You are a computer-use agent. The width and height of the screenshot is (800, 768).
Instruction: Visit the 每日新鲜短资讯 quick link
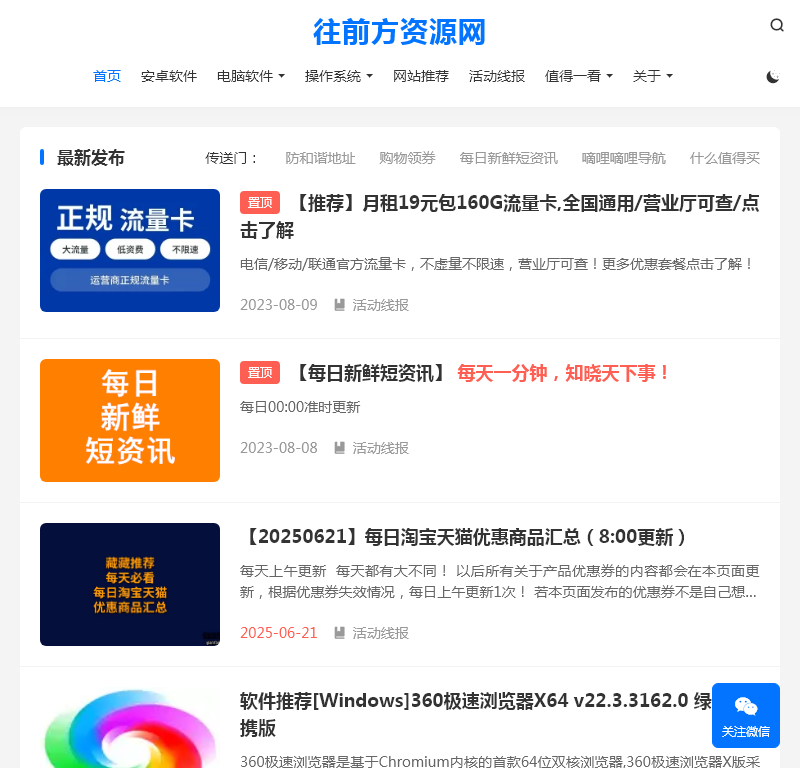[x=508, y=158]
